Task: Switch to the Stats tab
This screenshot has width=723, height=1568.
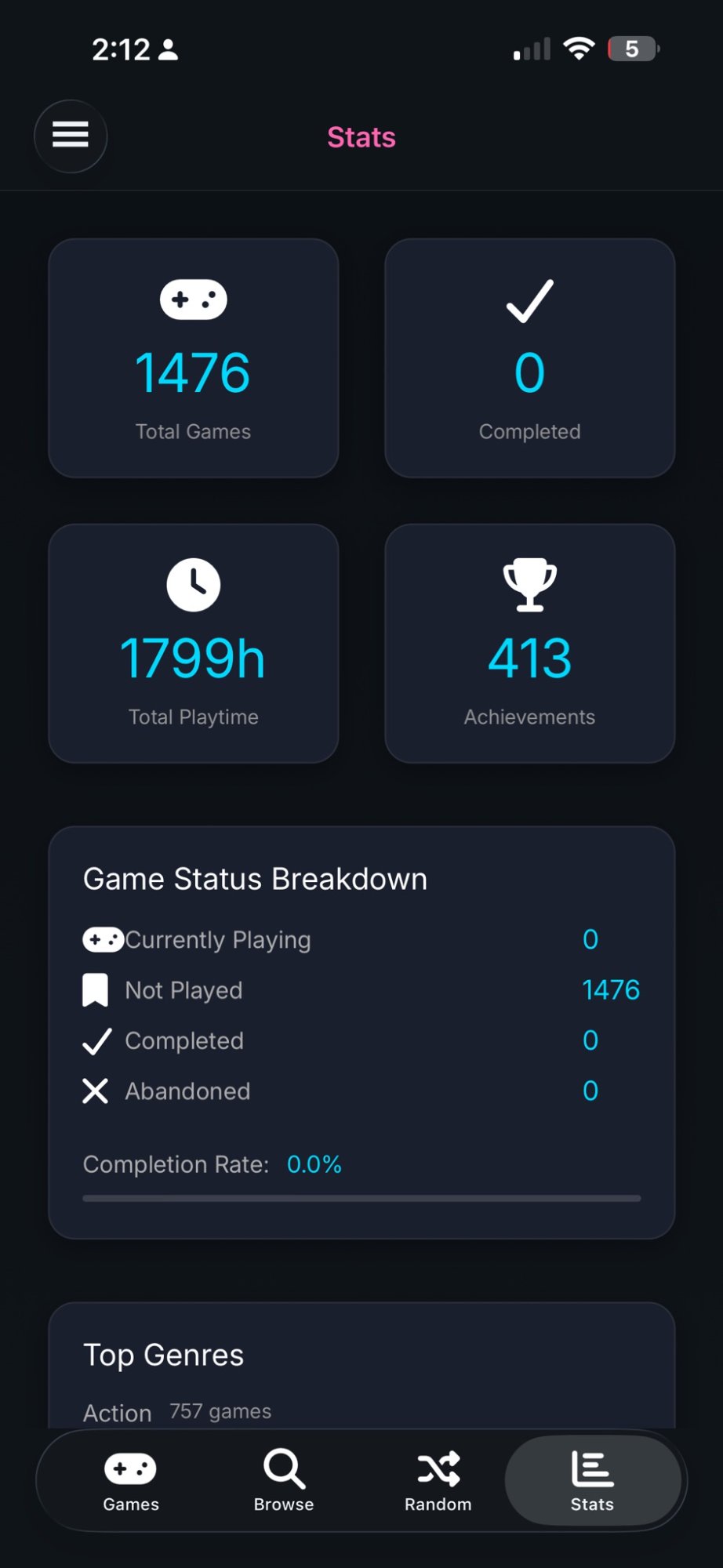Action: pos(592,1482)
